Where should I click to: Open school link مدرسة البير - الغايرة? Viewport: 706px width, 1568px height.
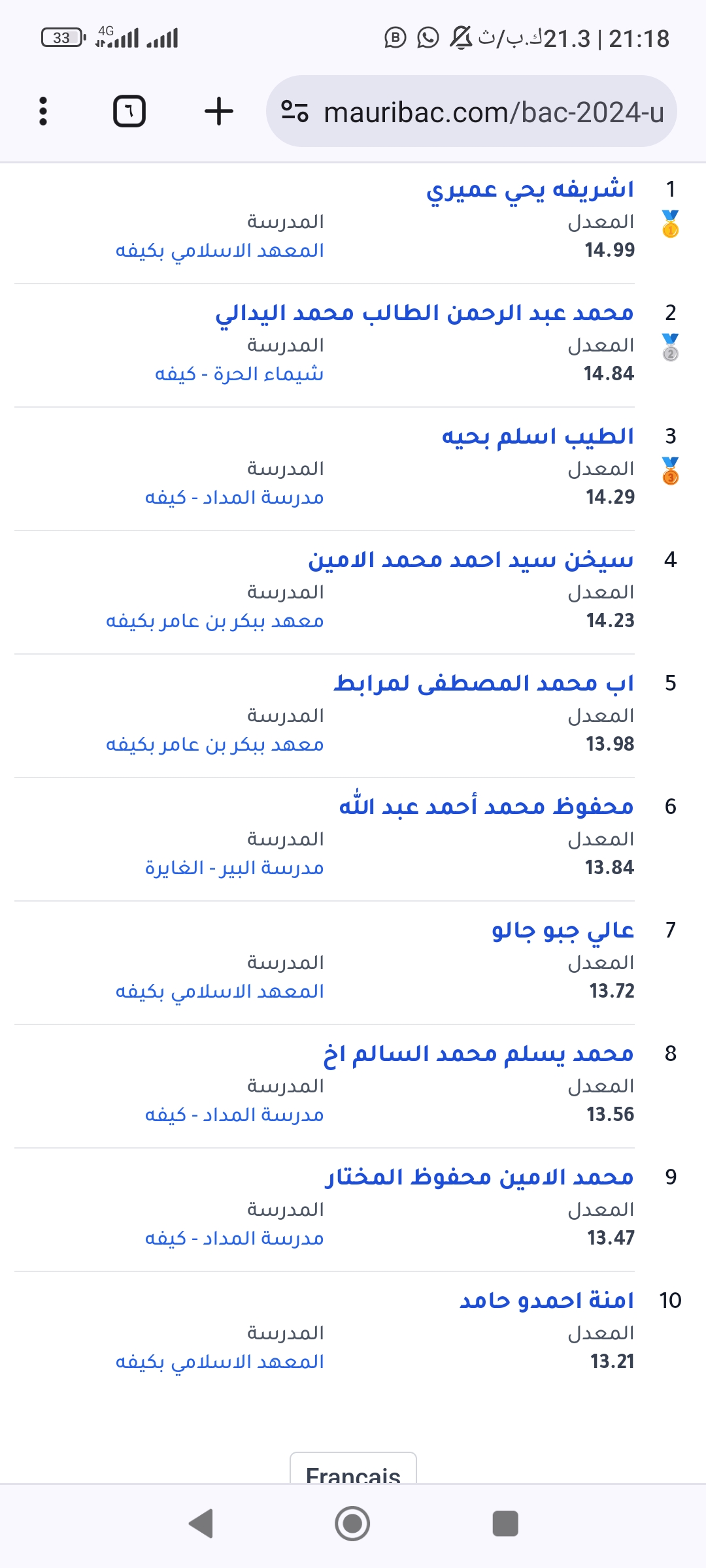click(235, 868)
